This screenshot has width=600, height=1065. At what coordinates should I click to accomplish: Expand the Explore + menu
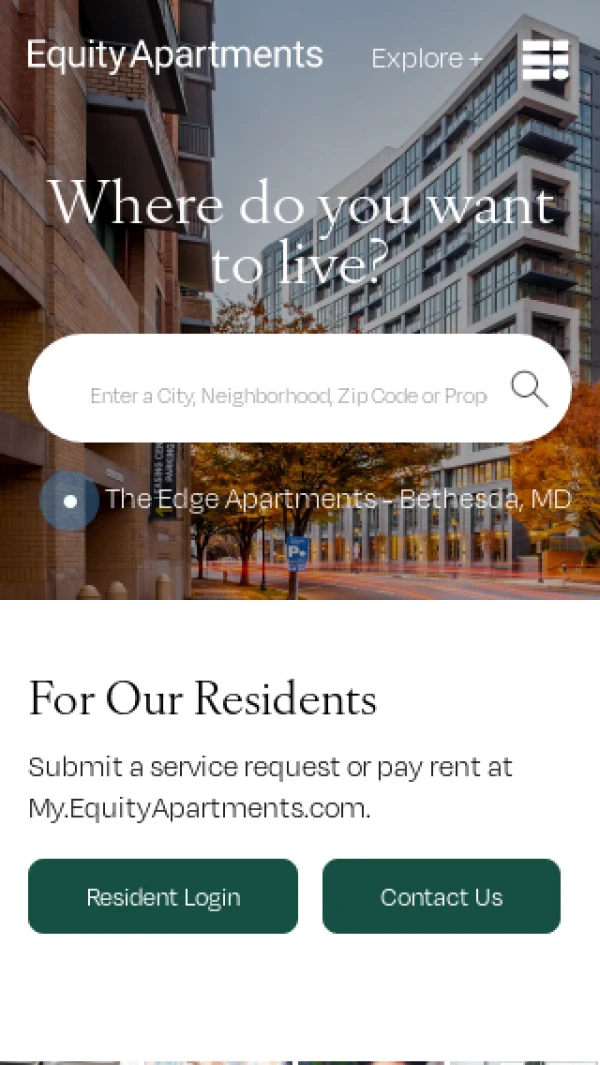(x=427, y=59)
